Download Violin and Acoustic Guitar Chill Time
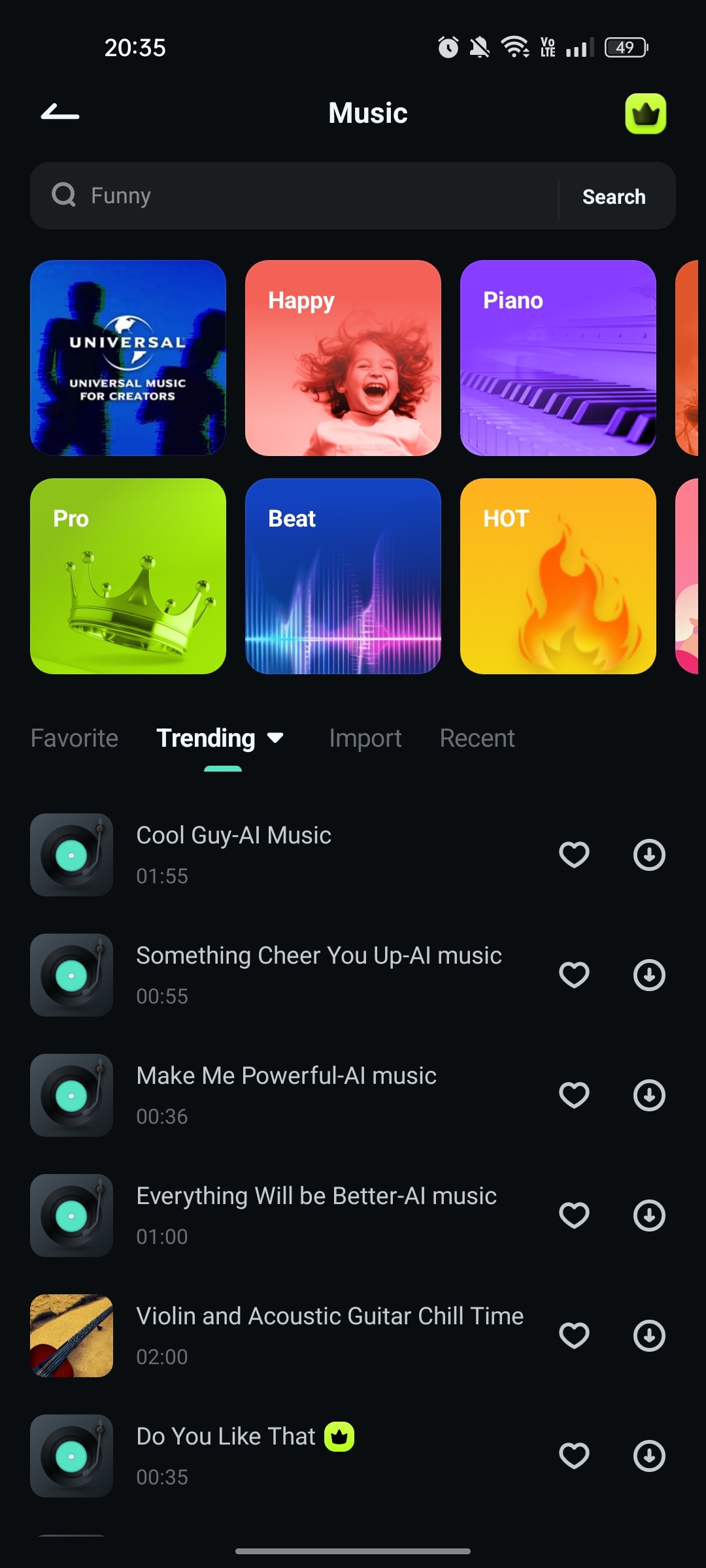706x1568 pixels. coord(649,1335)
